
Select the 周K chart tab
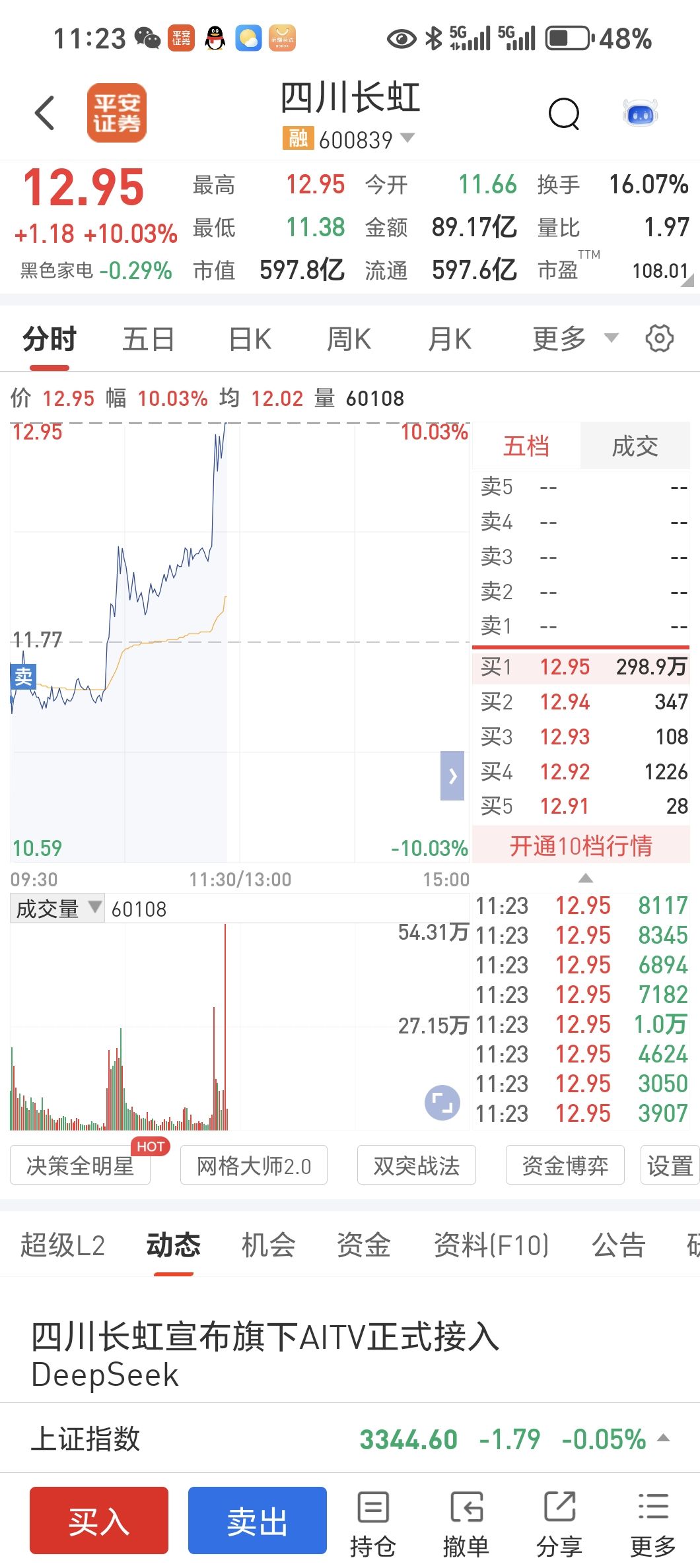pos(349,339)
